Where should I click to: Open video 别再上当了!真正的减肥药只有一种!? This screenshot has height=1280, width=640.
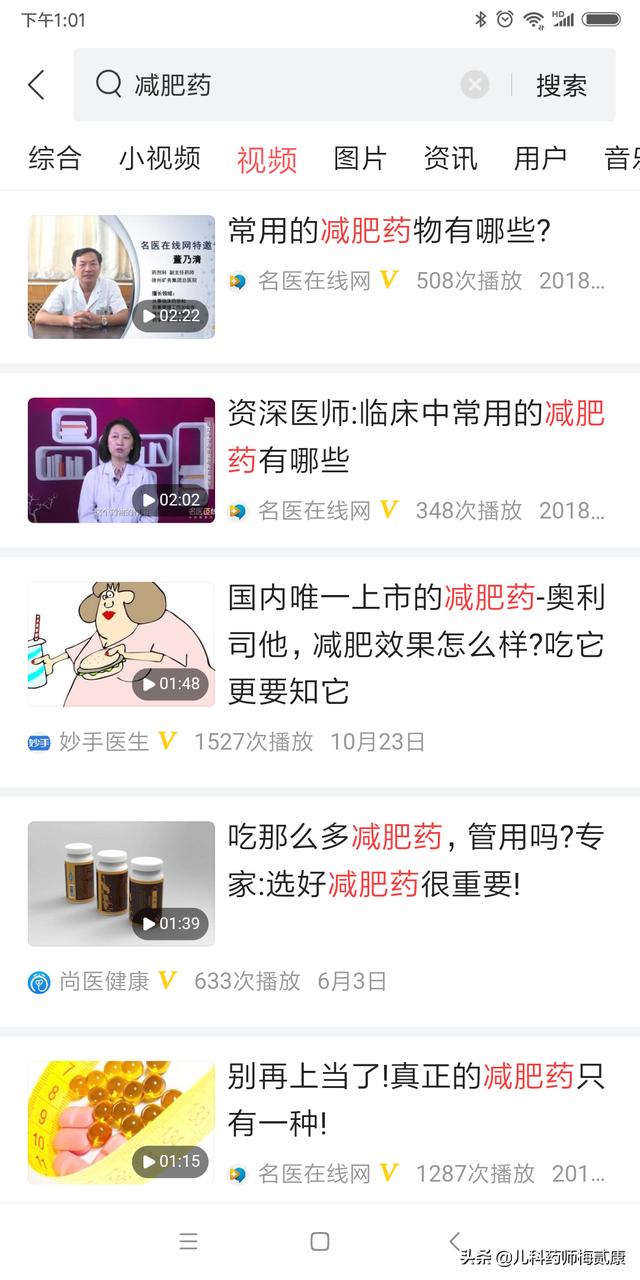[416, 1099]
